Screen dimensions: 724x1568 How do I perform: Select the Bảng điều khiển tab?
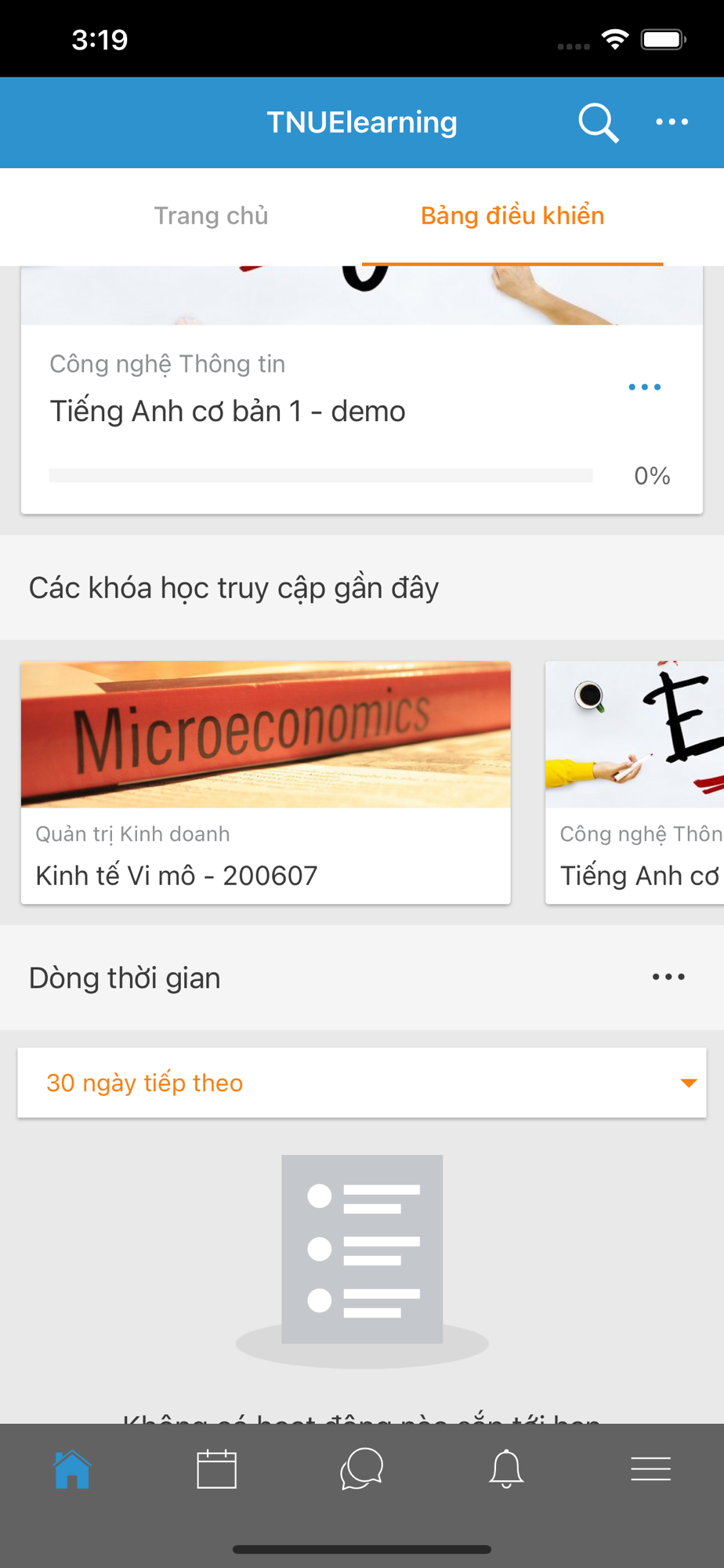512,216
